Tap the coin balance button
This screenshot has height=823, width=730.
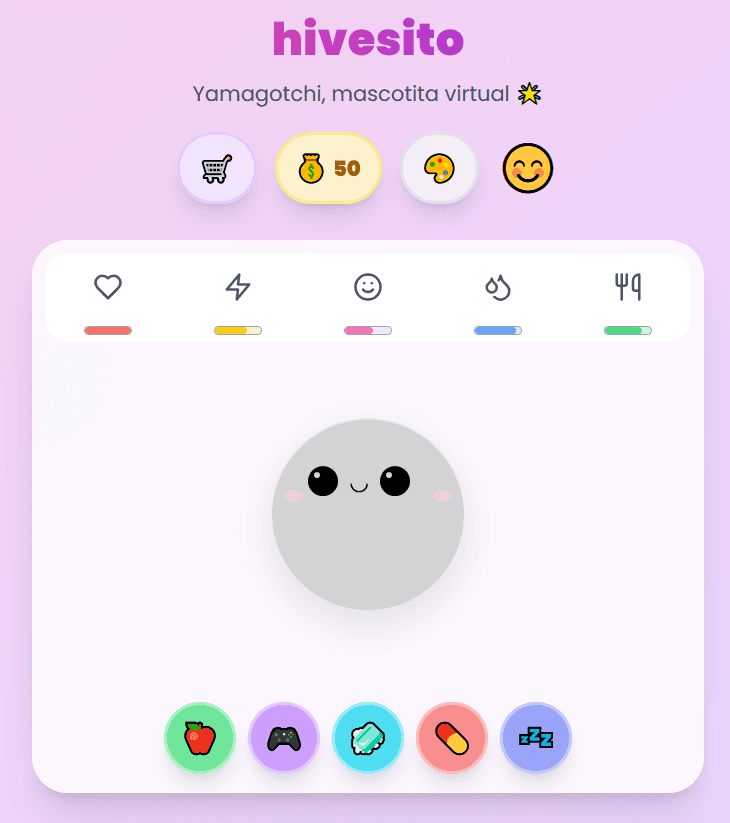[328, 168]
